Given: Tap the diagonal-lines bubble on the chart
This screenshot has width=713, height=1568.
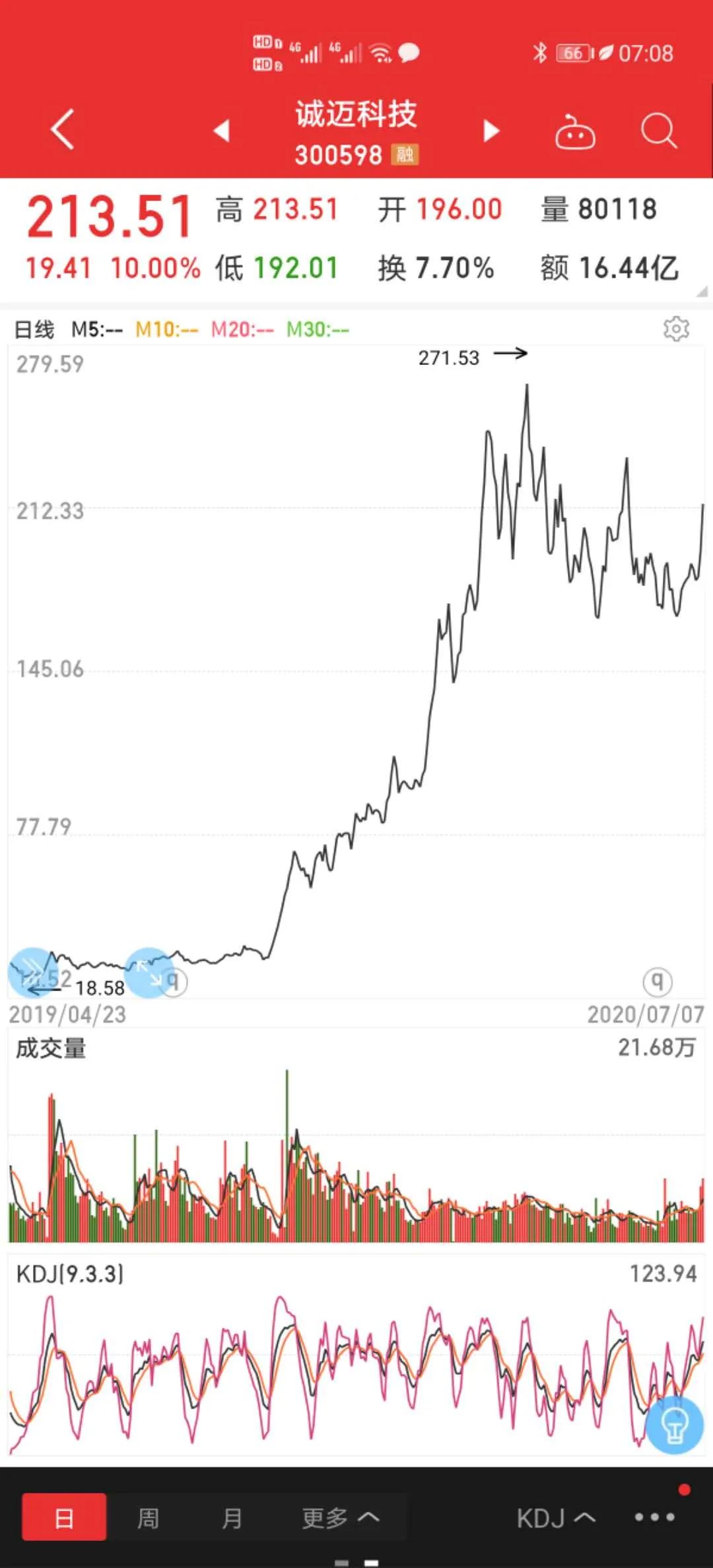Looking at the screenshot, I should click(x=32, y=972).
